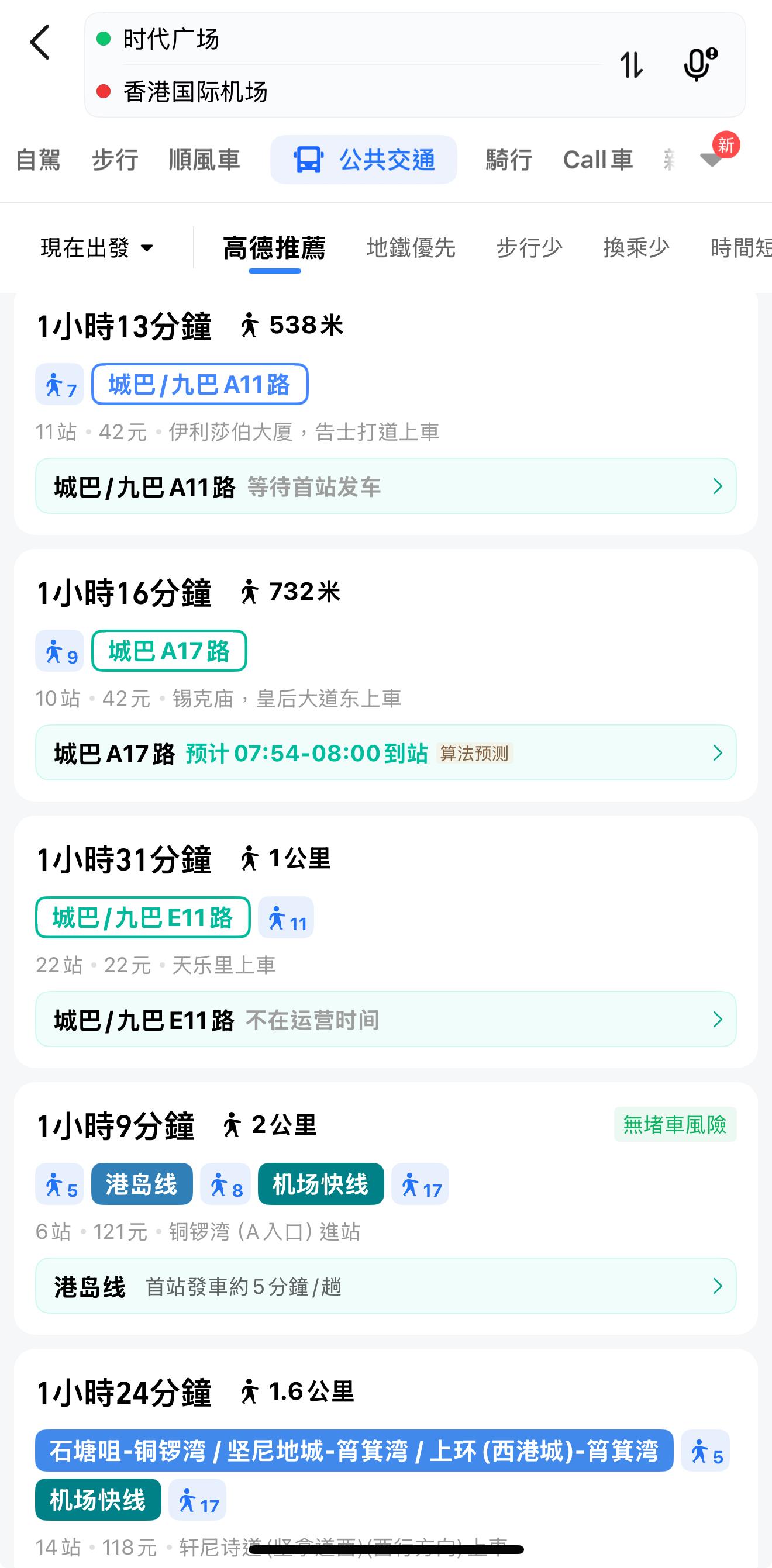Switch to 自駕 driving mode

(x=38, y=160)
